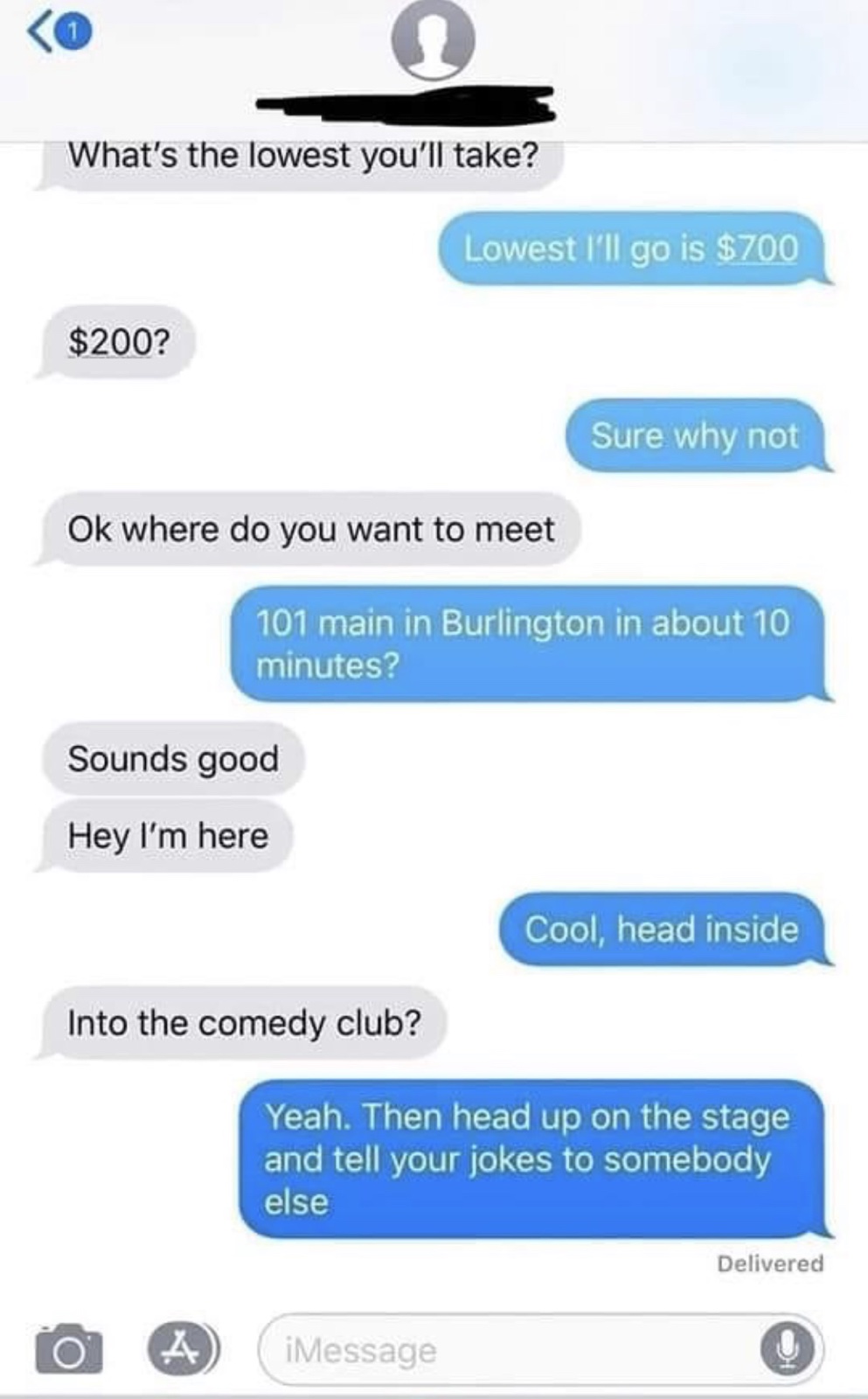Screen dimensions: 868x1399
Task: Open the camera to attach a photo
Action: pyautogui.click(x=68, y=1349)
